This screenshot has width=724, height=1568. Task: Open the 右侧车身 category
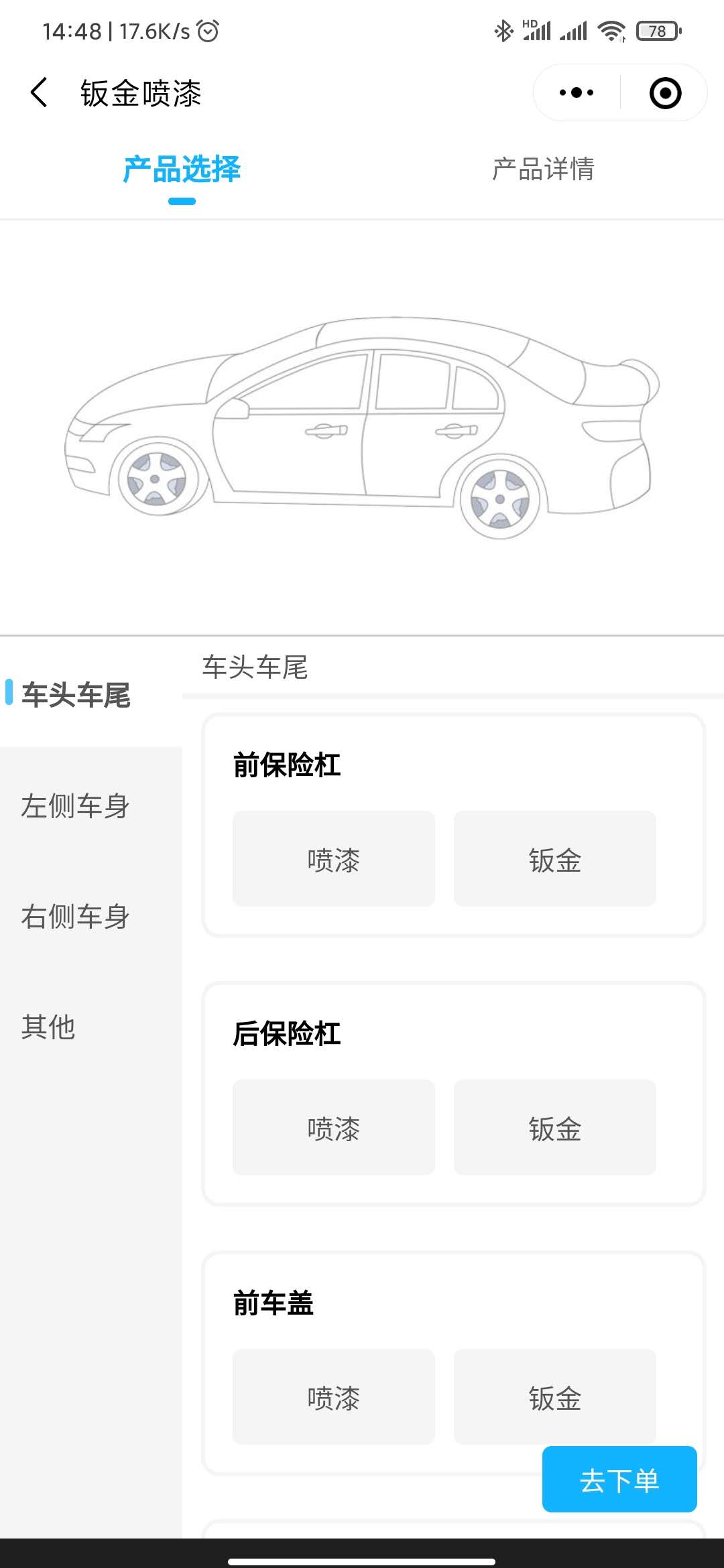point(75,916)
